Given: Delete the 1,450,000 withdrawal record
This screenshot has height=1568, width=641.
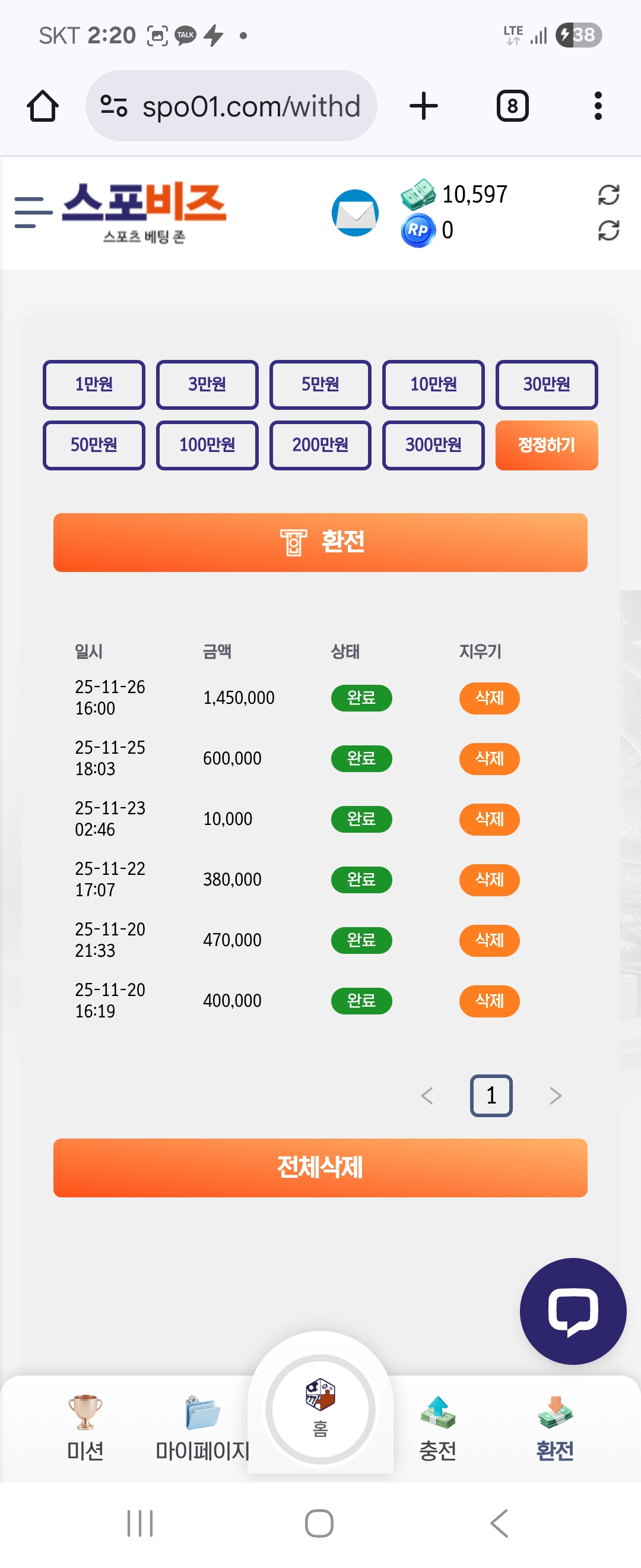Looking at the screenshot, I should click(x=489, y=697).
